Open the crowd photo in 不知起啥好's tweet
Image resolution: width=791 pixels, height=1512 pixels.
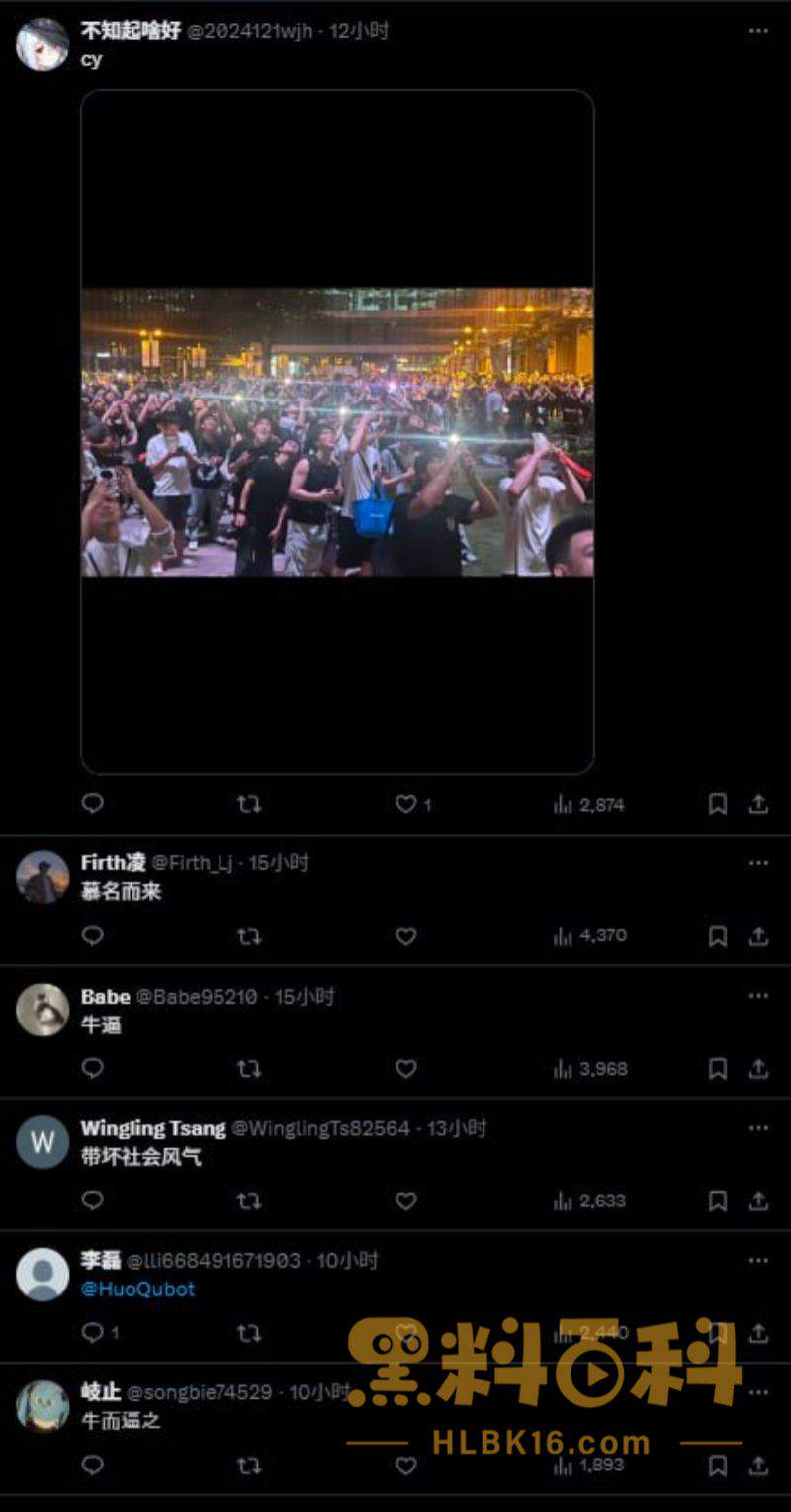click(x=337, y=432)
